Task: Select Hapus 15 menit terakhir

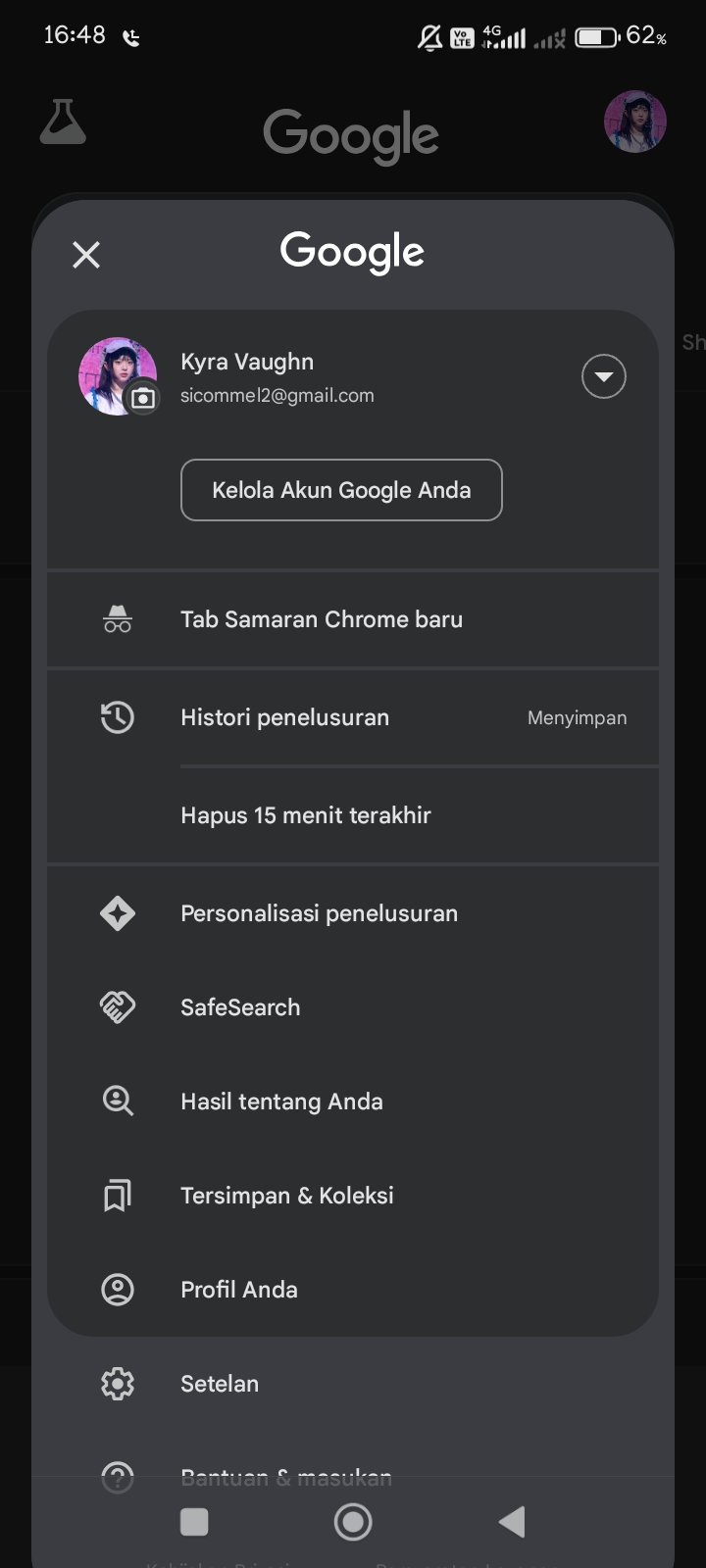Action: click(353, 815)
